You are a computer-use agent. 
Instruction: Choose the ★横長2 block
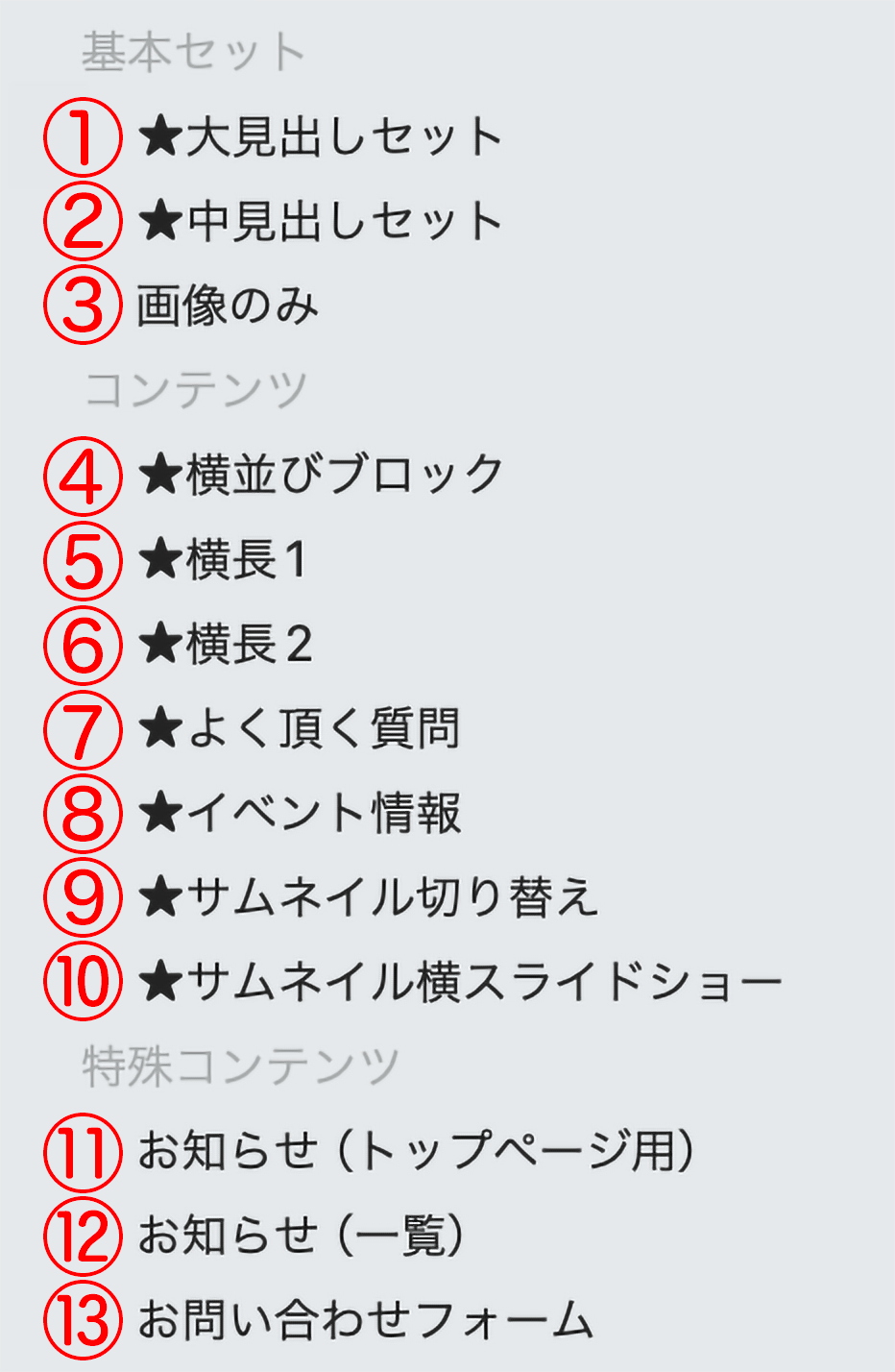[226, 644]
